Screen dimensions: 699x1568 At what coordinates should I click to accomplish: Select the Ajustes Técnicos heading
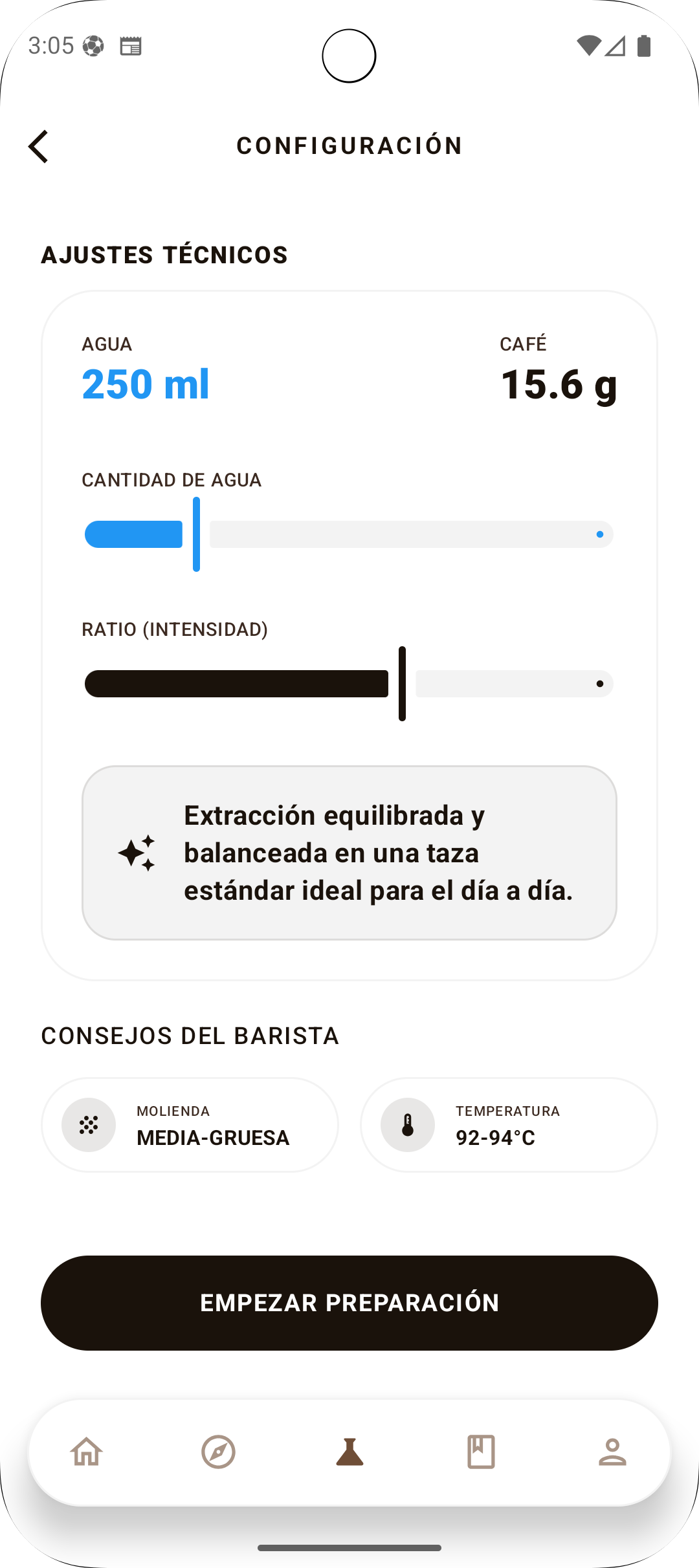tap(164, 255)
